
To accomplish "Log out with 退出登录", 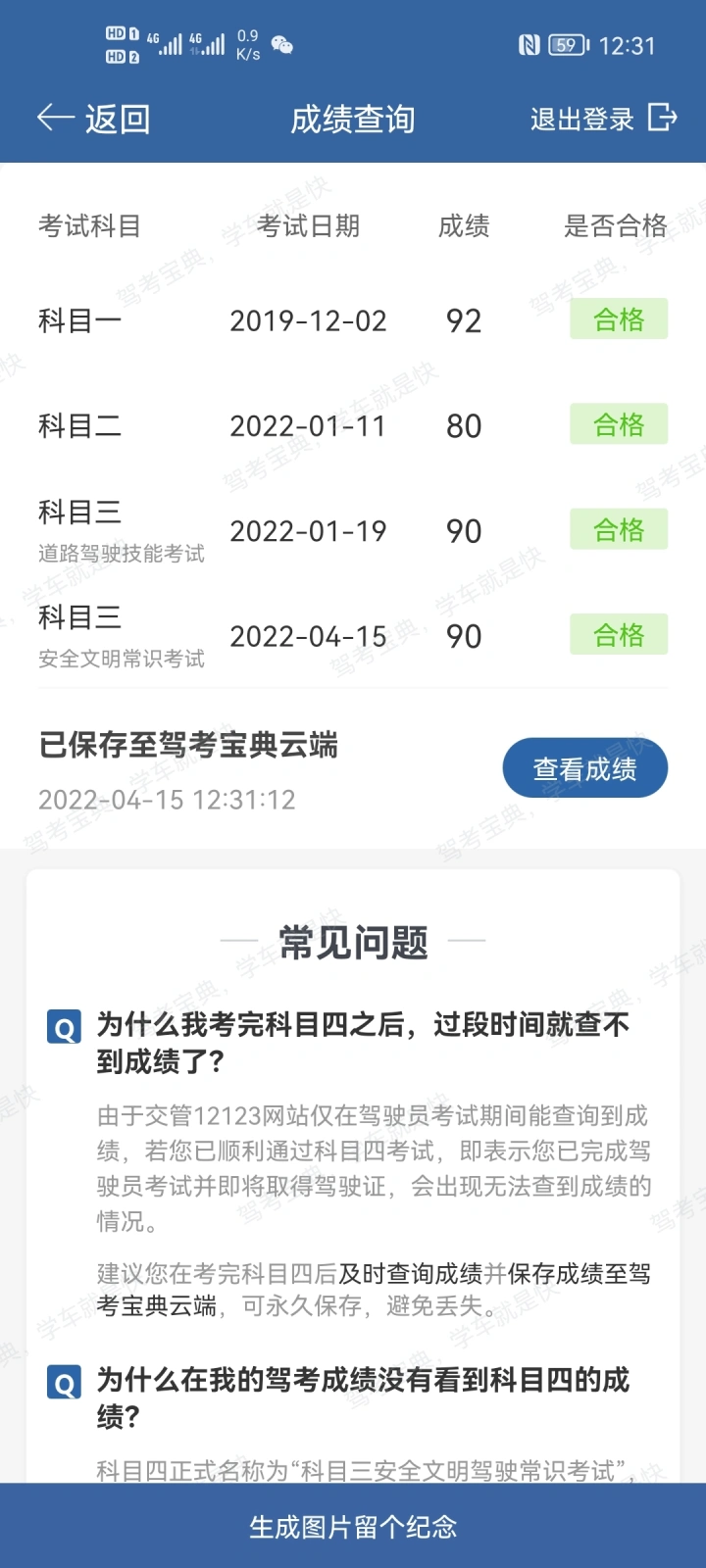I will [x=602, y=119].
